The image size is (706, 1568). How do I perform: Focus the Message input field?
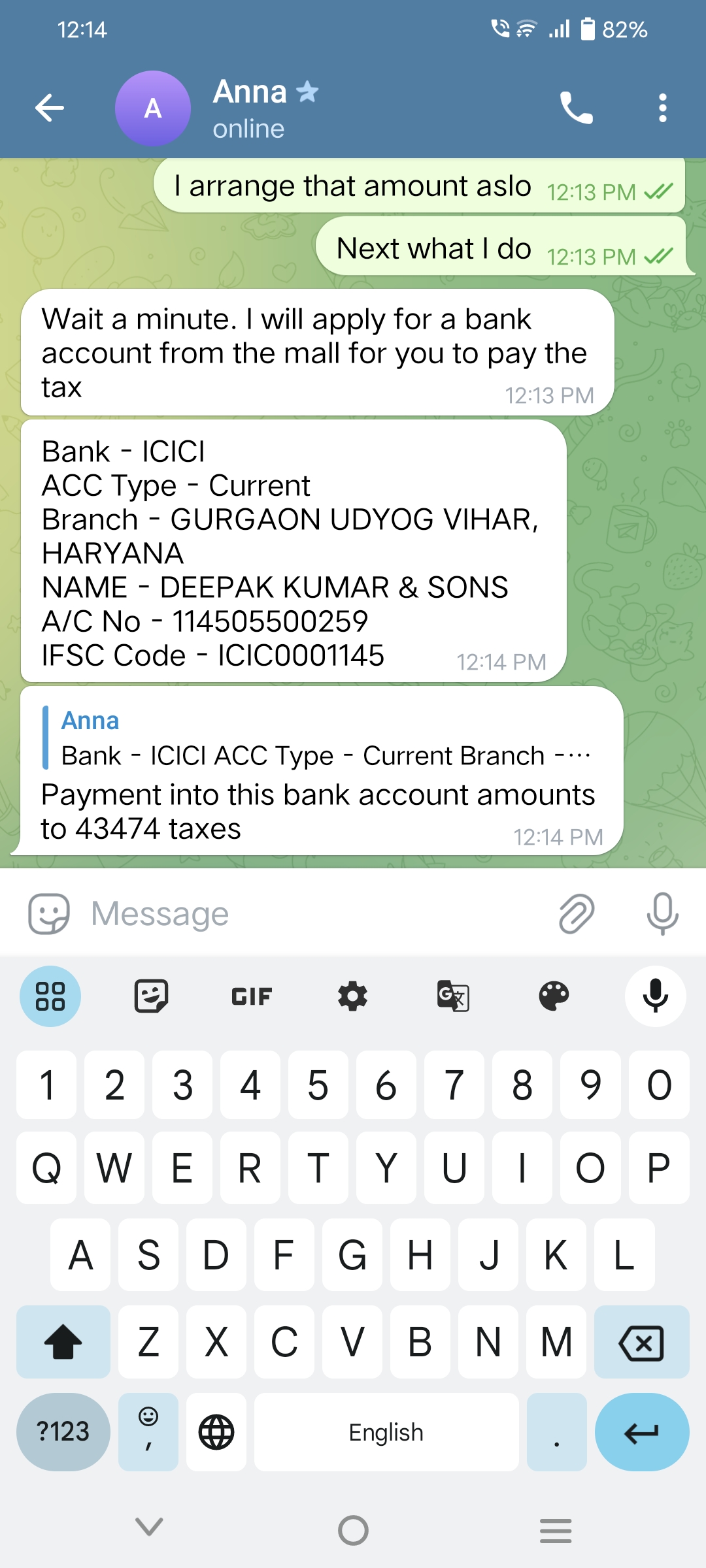coord(314,913)
